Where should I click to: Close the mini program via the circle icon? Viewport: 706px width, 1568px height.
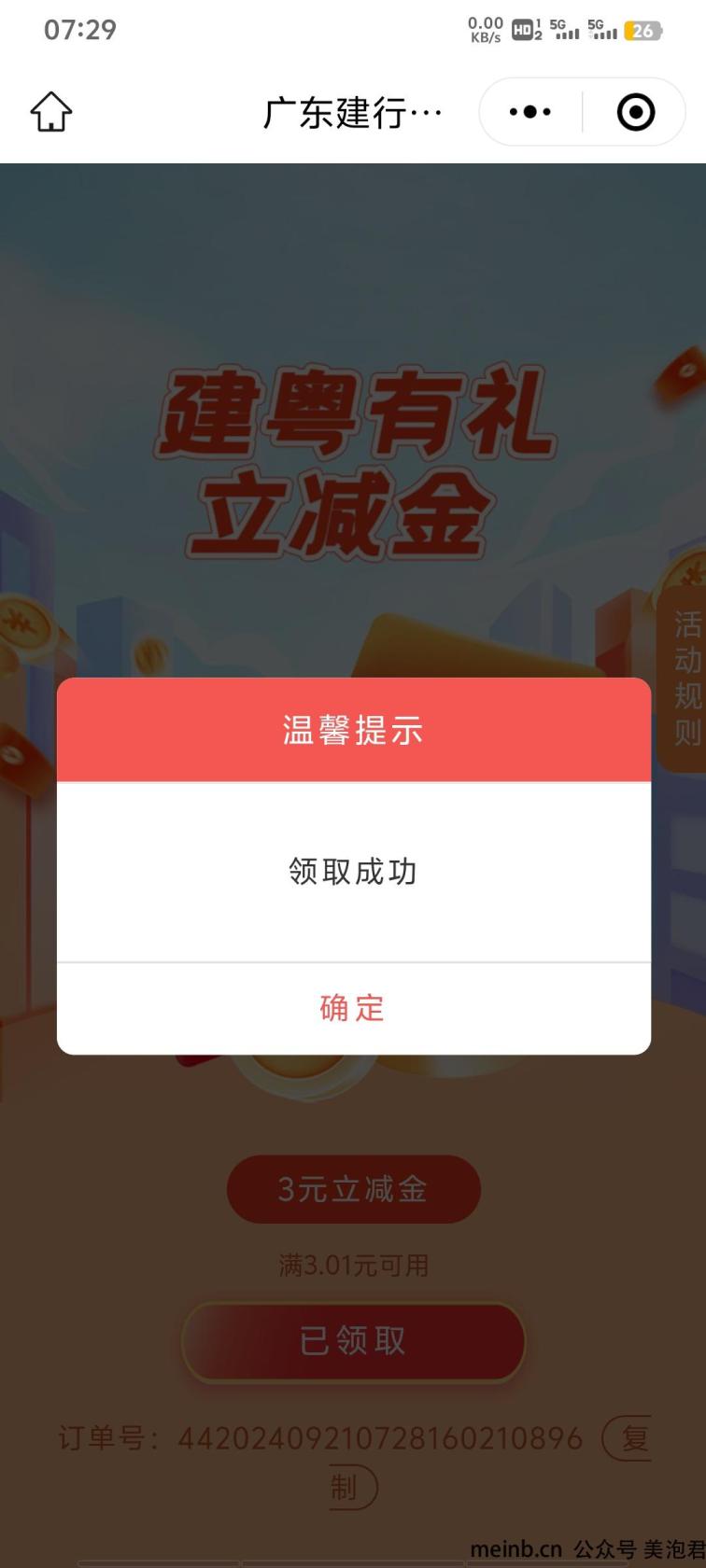point(636,112)
